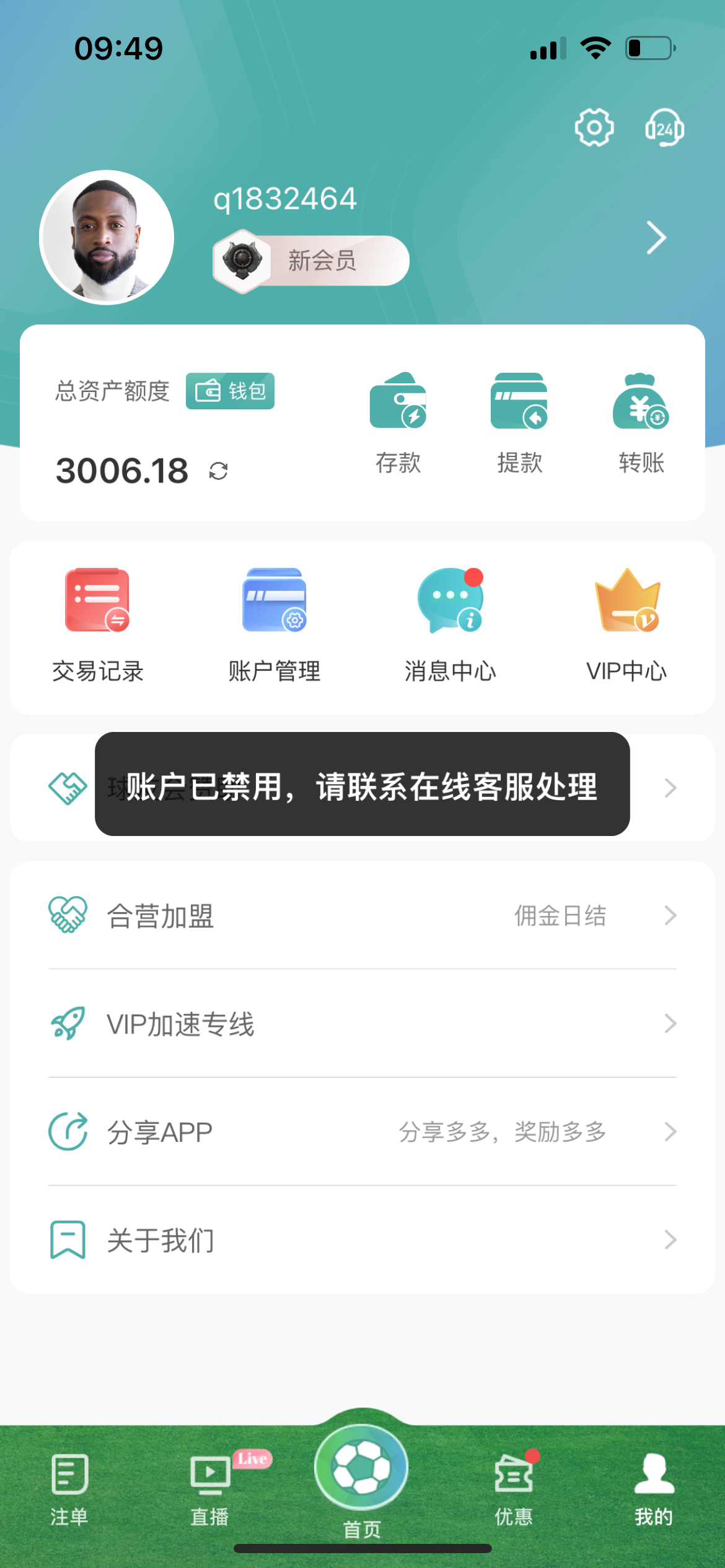Viewport: 725px width, 1568px height.
Task: Switch to the 优惠 promotions tab
Action: pos(514,1489)
